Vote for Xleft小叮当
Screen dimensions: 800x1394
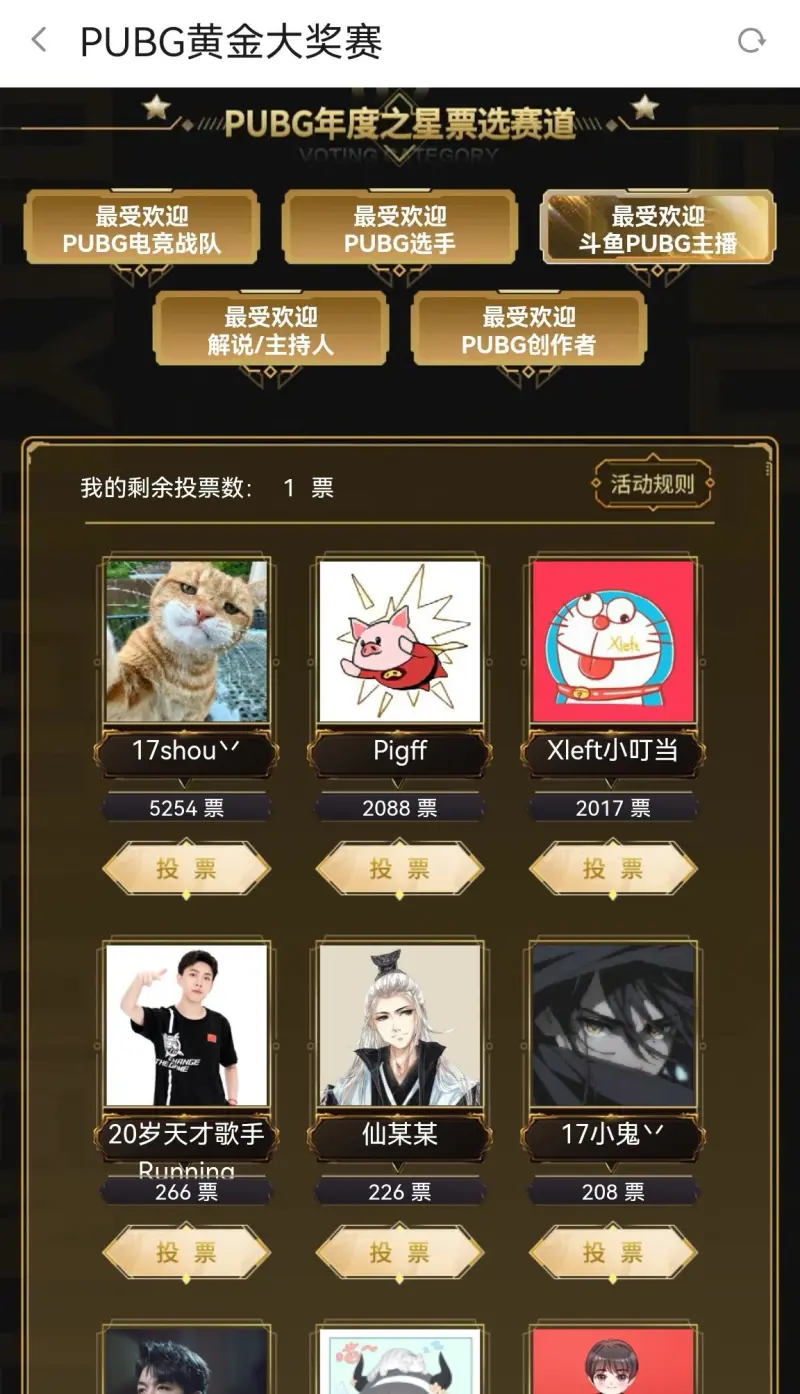pyautogui.click(x=613, y=869)
